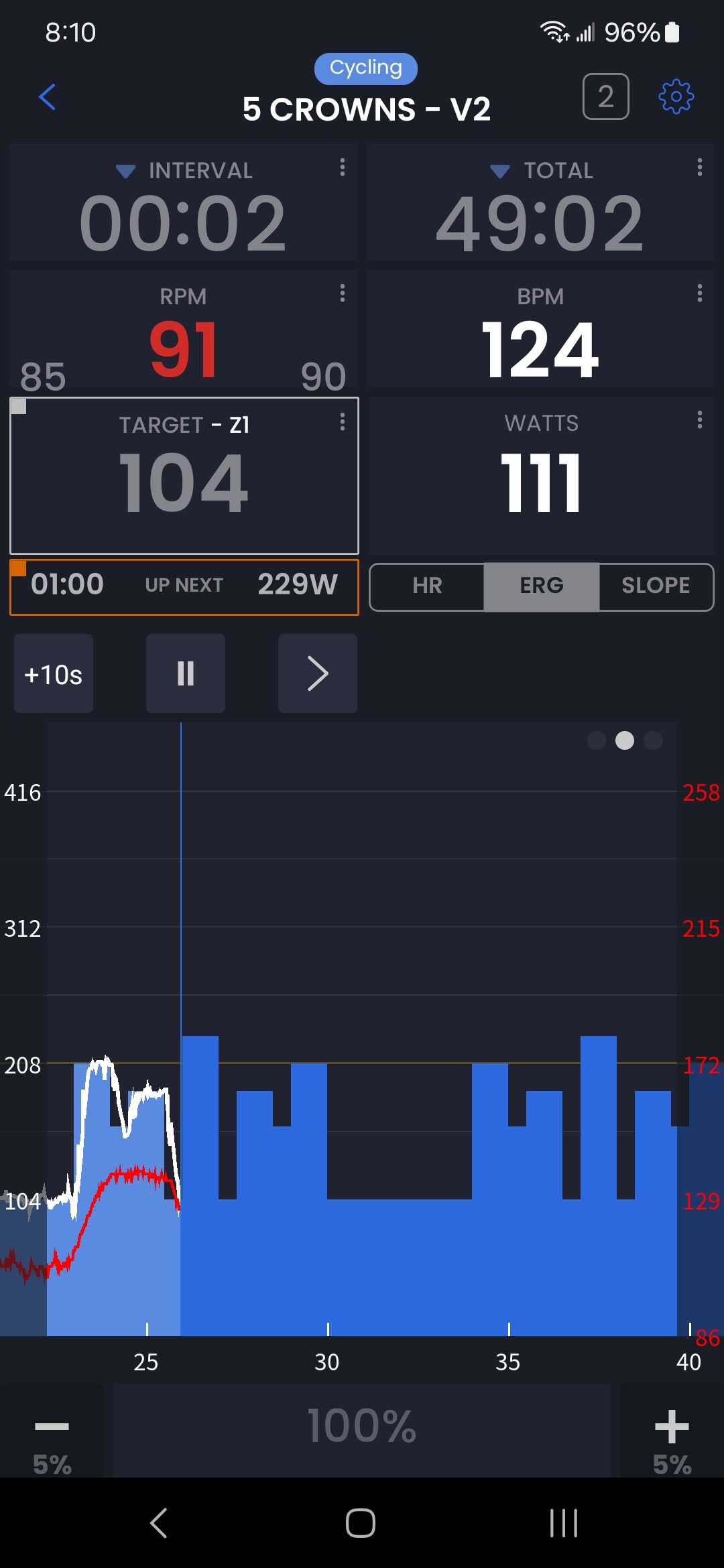
Task: Open the INTERVAL tile options menu
Action: [x=342, y=168]
